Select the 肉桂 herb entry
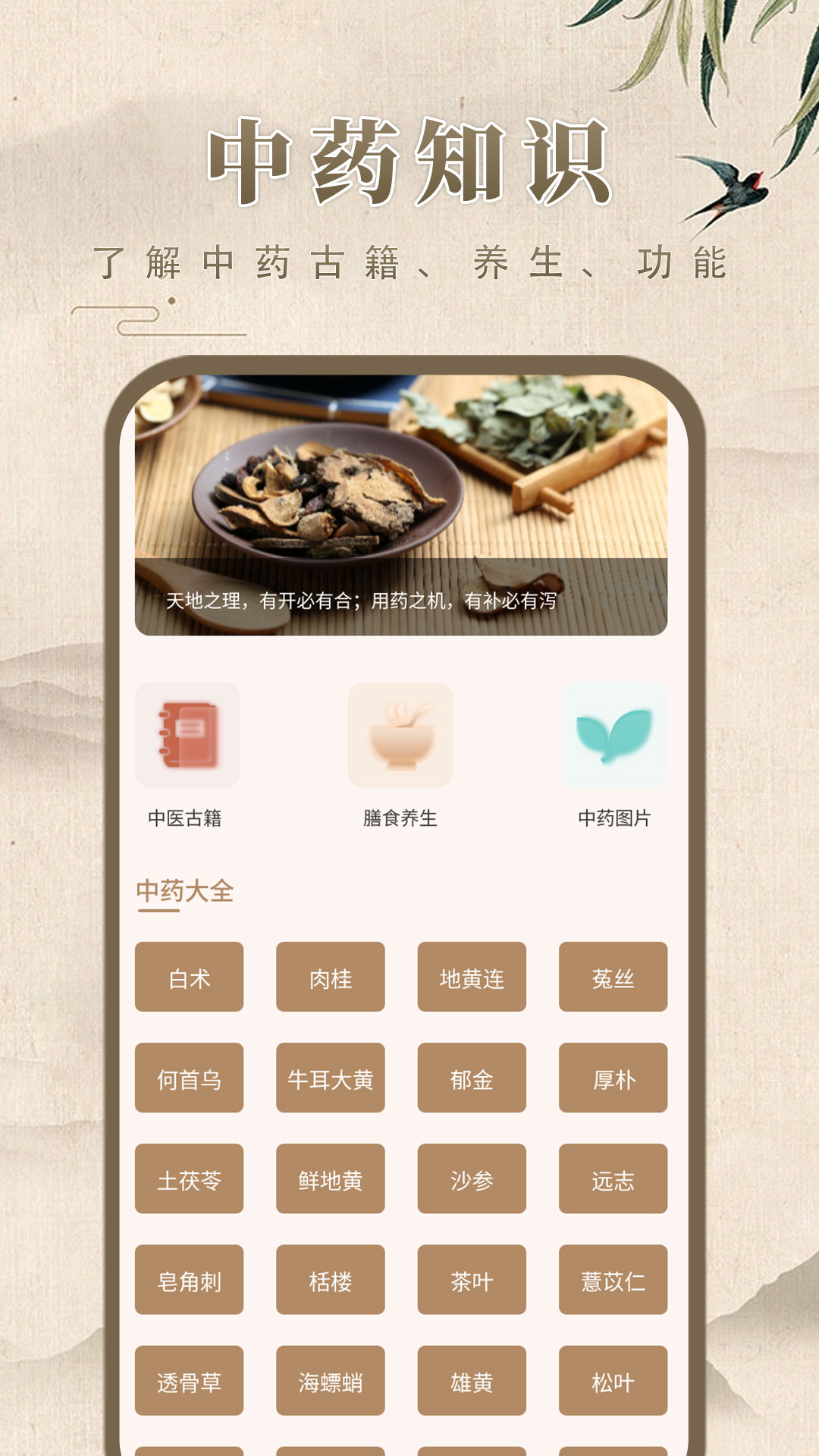819x1456 pixels. [x=330, y=977]
